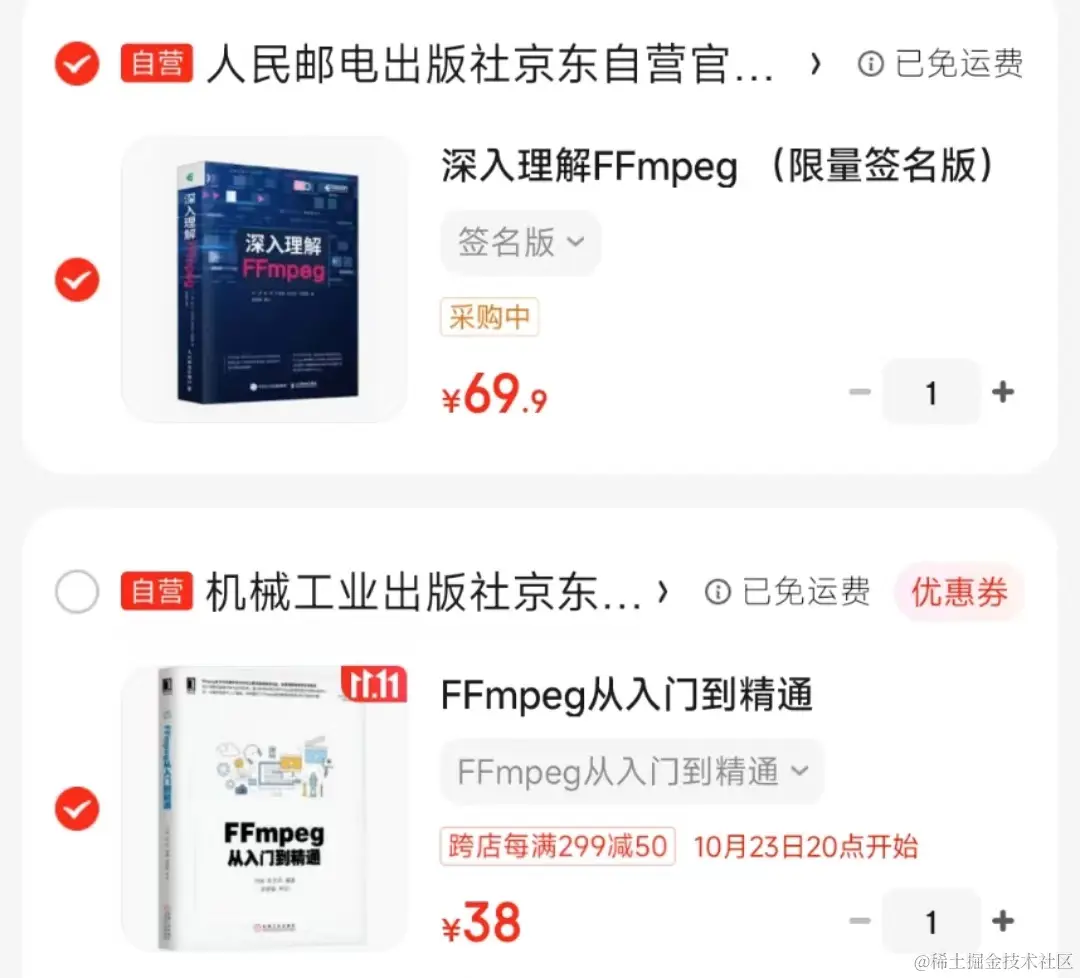Uncheck the FFmpeg从入门到精通 item checkbox
Viewport: 1080px width, 978px height.
77,808
